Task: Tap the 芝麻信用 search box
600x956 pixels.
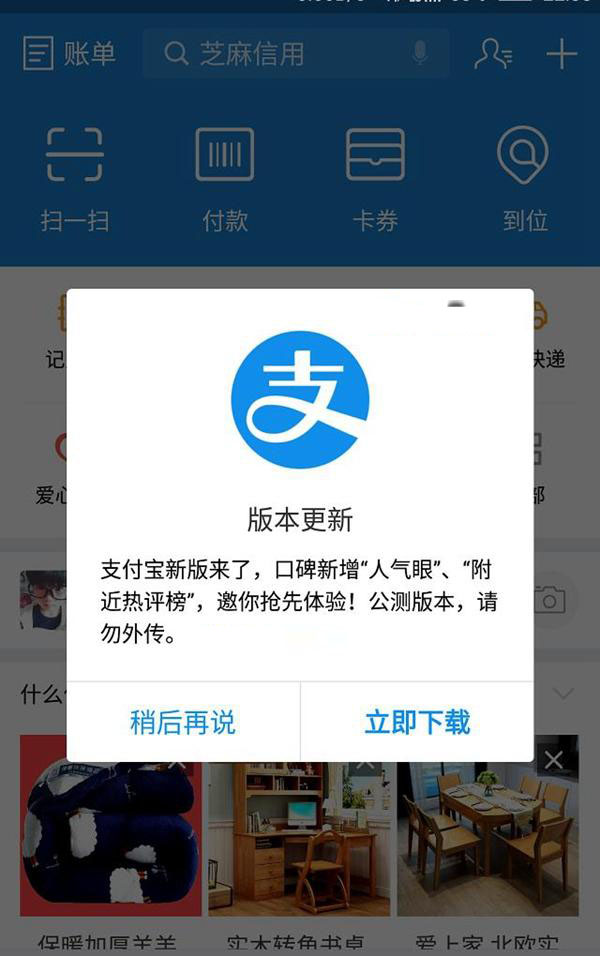Action: pyautogui.click(x=280, y=53)
